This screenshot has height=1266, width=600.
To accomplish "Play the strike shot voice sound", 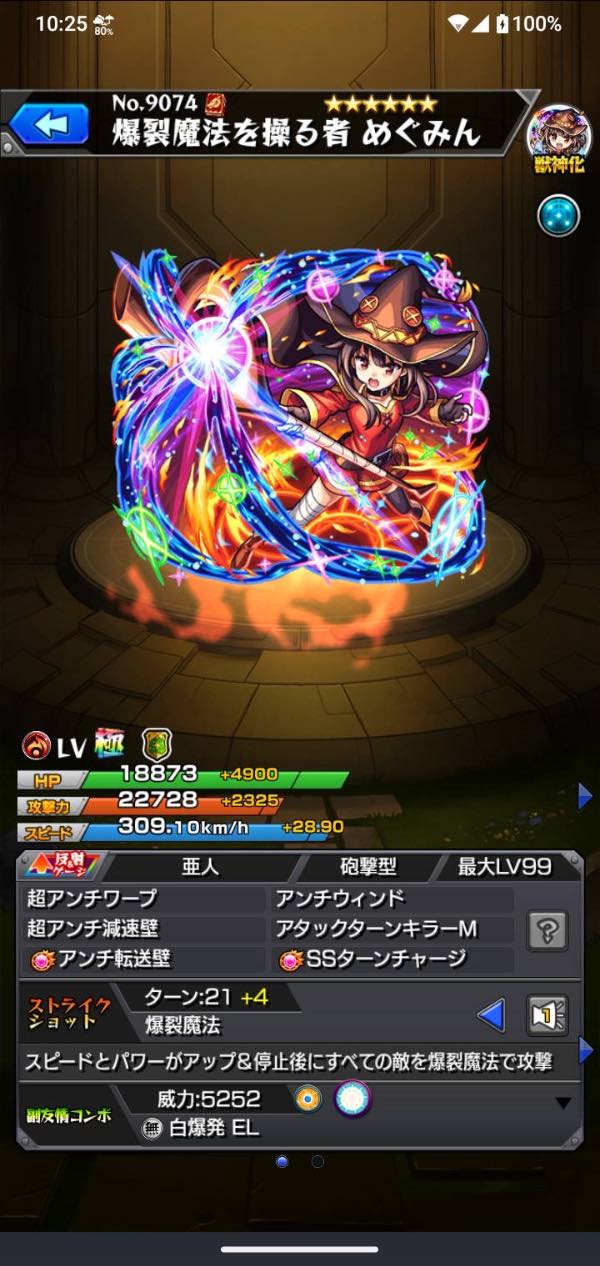I will [x=547, y=1016].
